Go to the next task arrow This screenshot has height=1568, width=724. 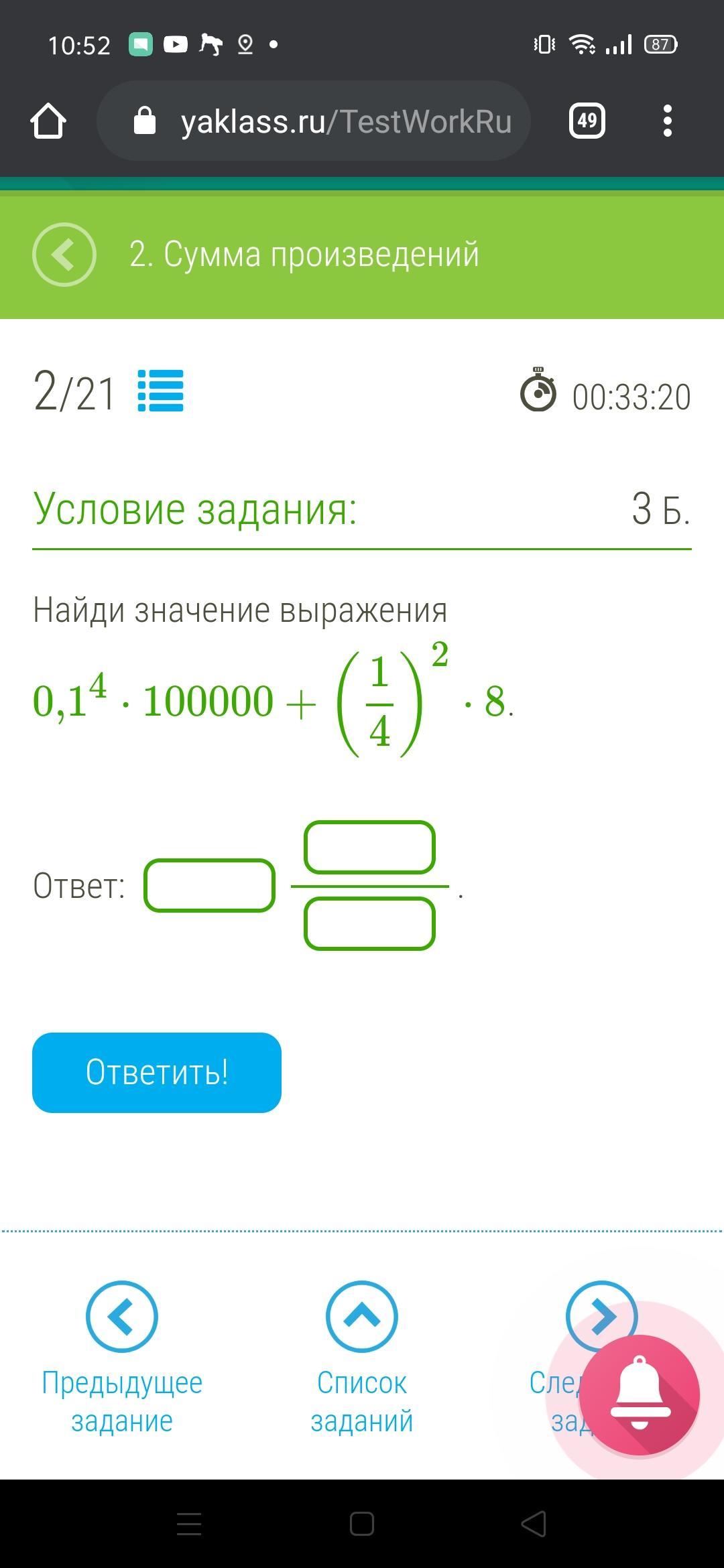coord(601,1316)
